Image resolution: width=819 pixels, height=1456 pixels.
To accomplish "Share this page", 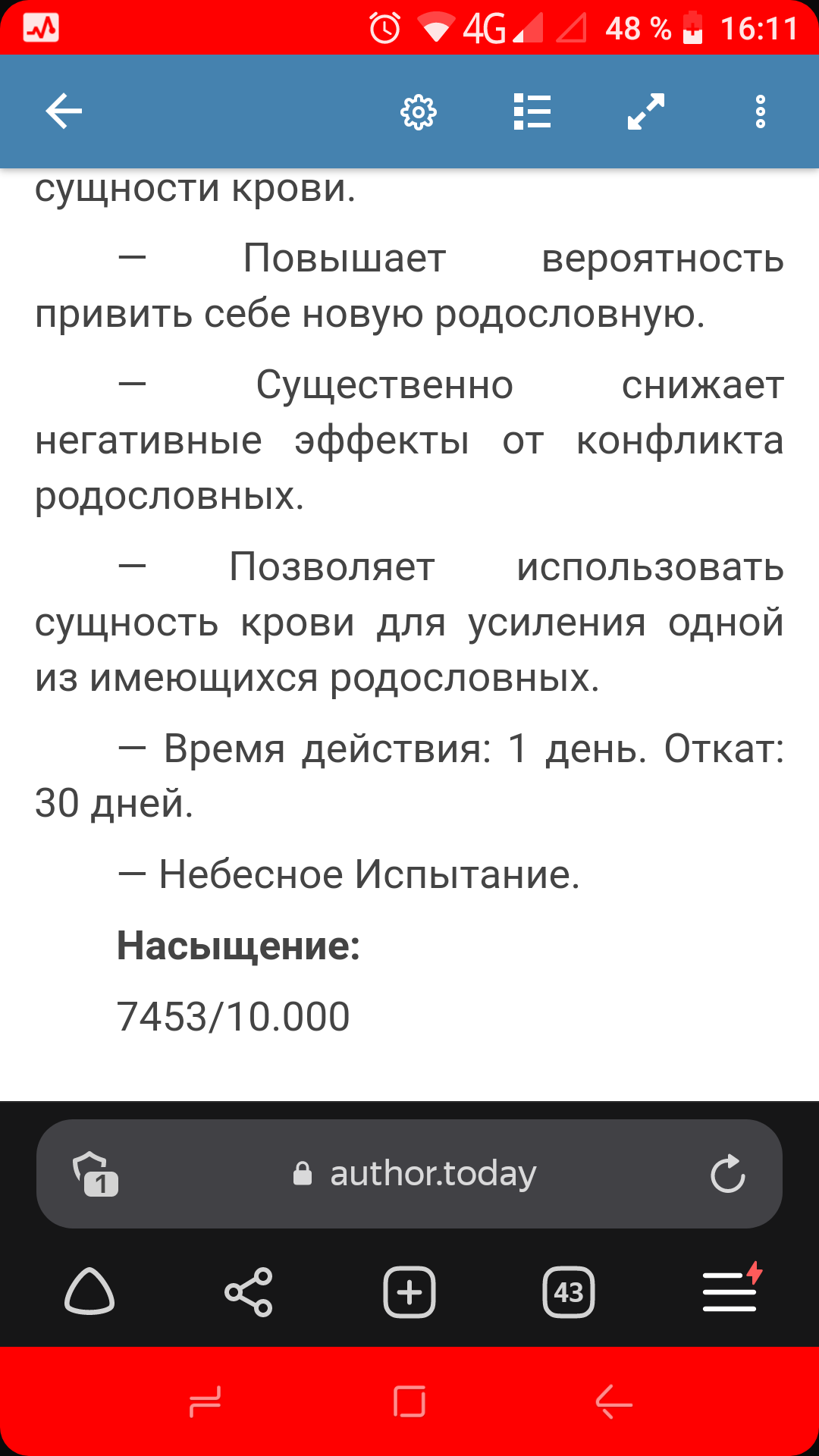I will 249,1291.
